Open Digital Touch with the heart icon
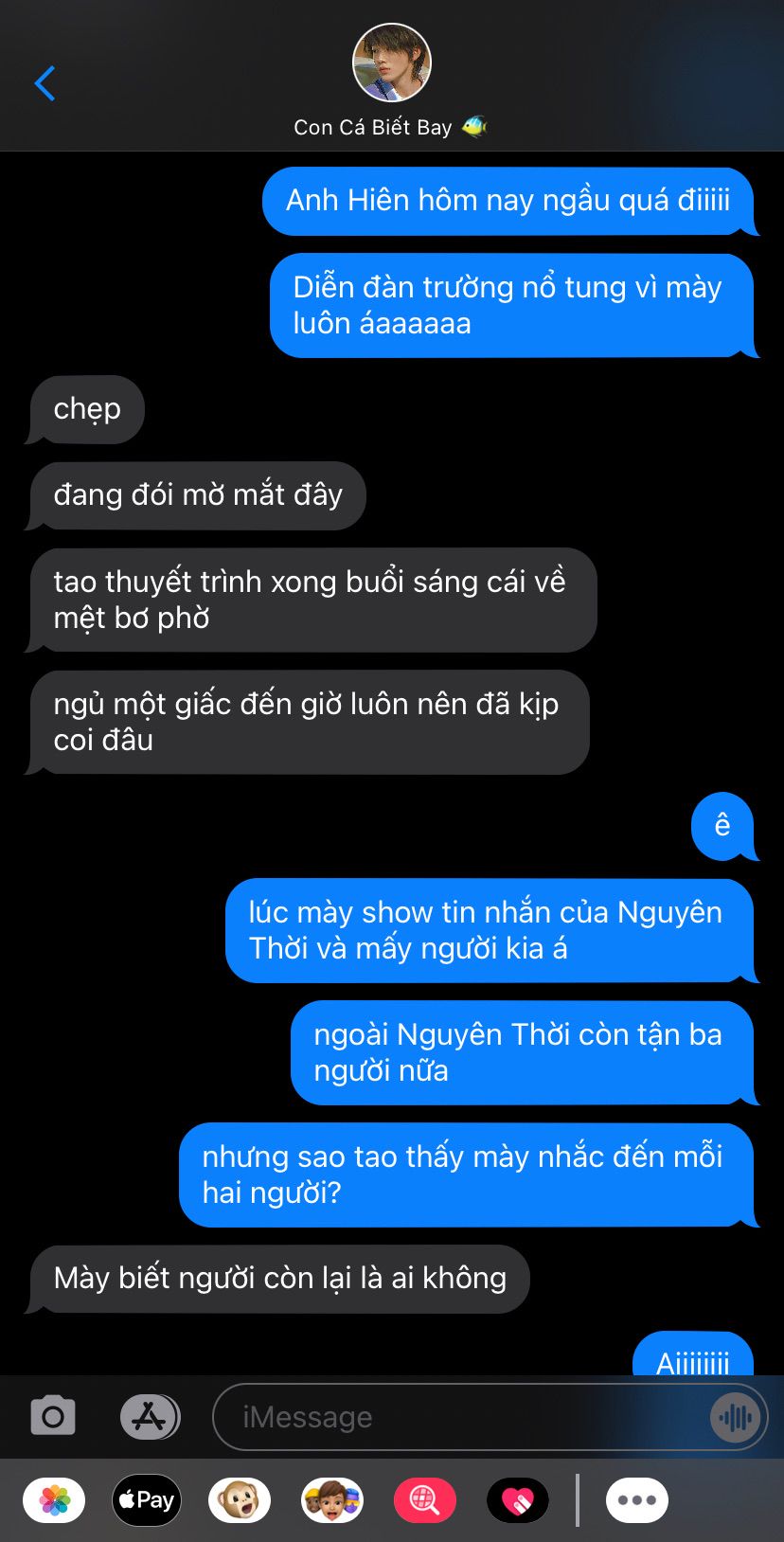Viewport: 784px width, 1542px height. (x=518, y=1500)
